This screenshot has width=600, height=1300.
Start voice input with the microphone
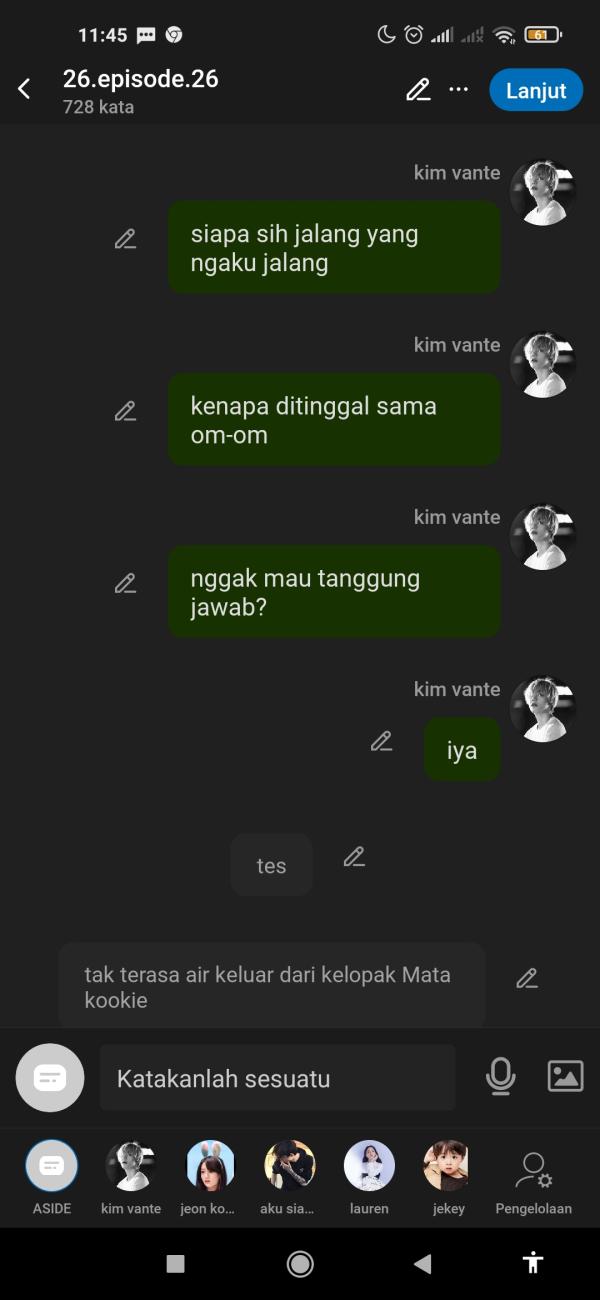tap(500, 1076)
